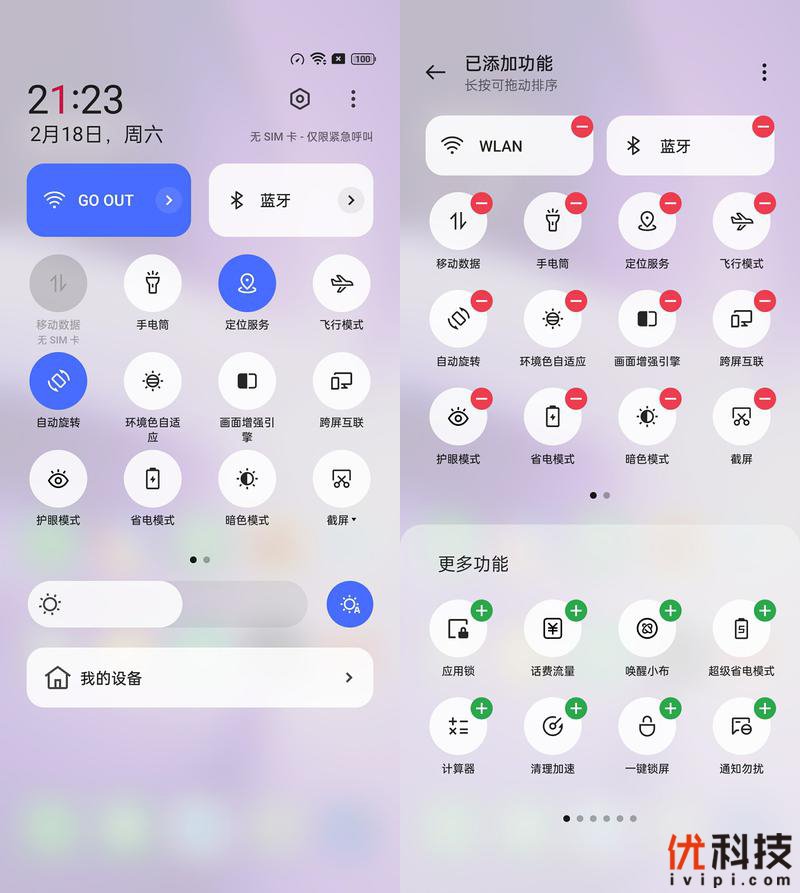Remove 截屏 using its red minus badge
800x893 pixels.
pos(765,400)
